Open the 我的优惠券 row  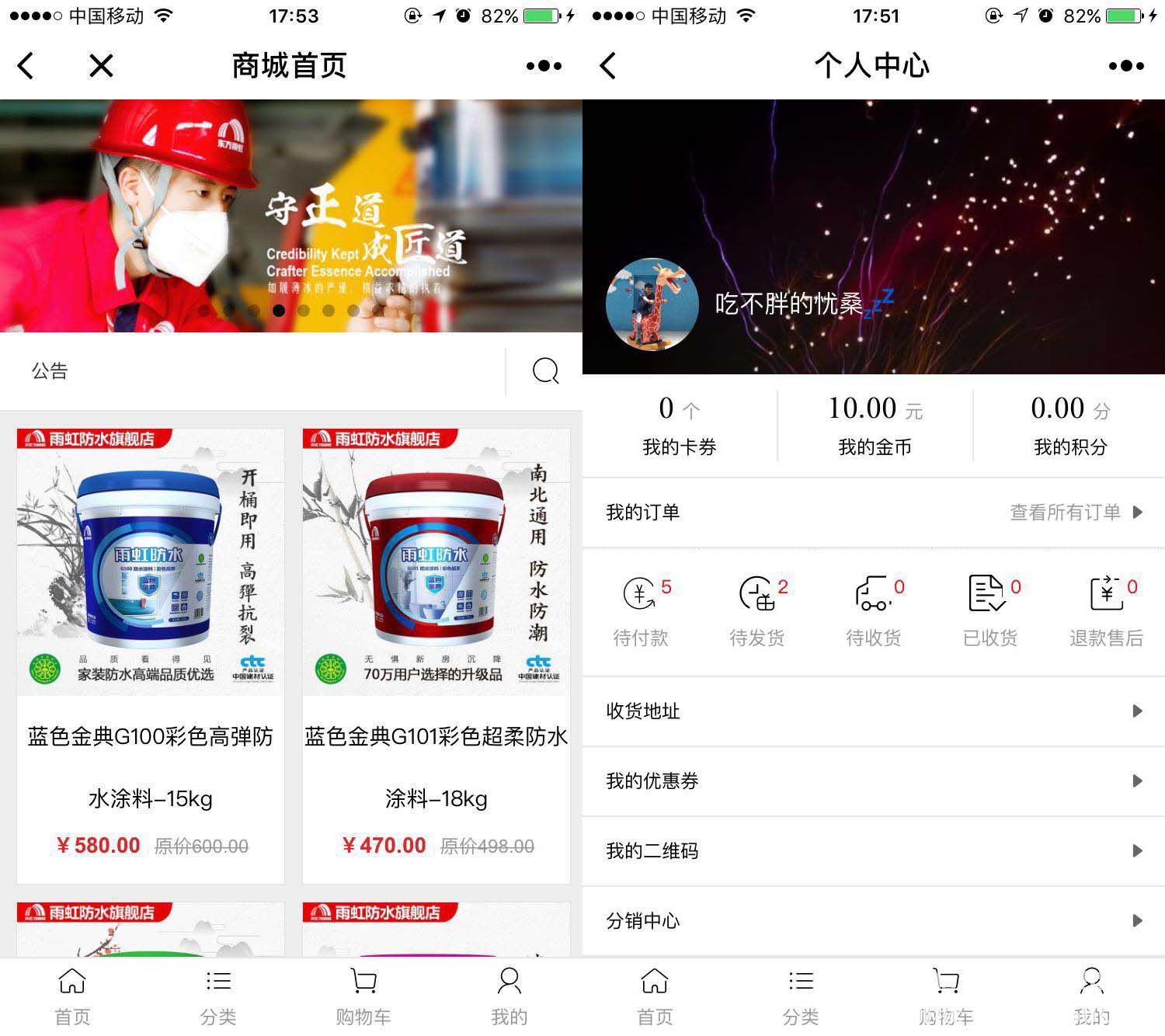tap(874, 781)
